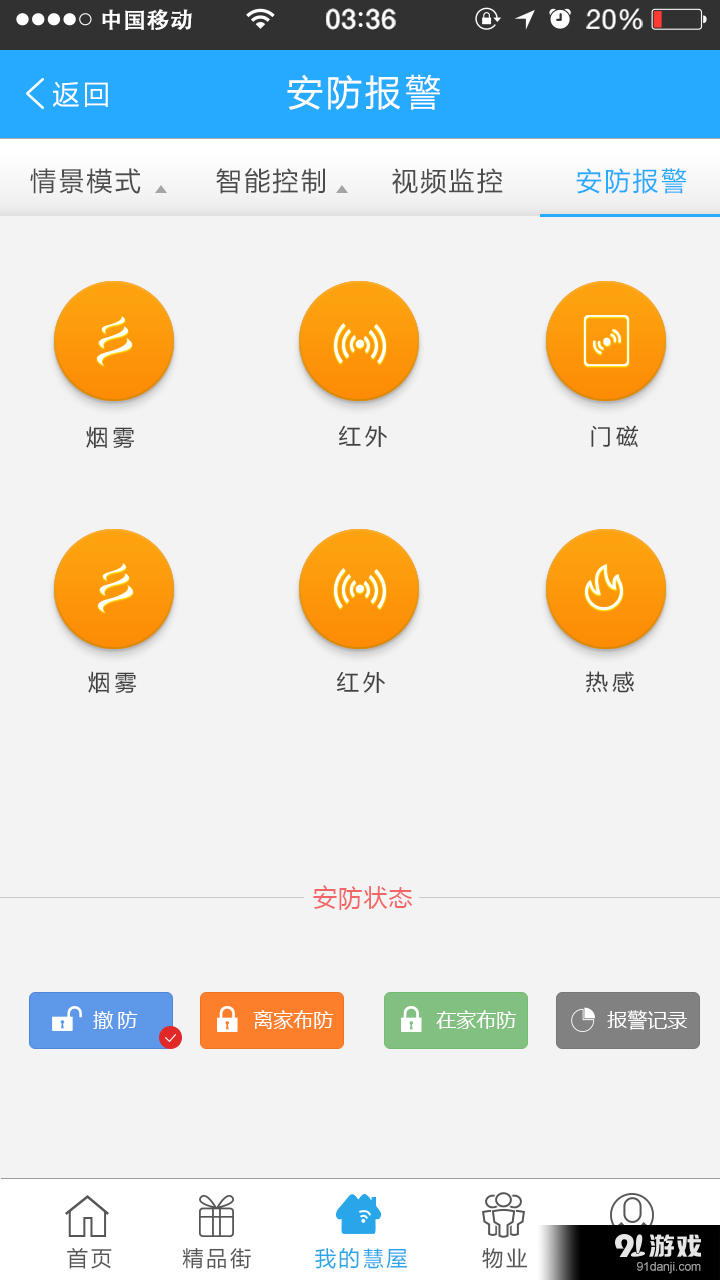Open the 首页 home icon in bottom navigation
The width and height of the screenshot is (720, 1280).
click(87, 1228)
